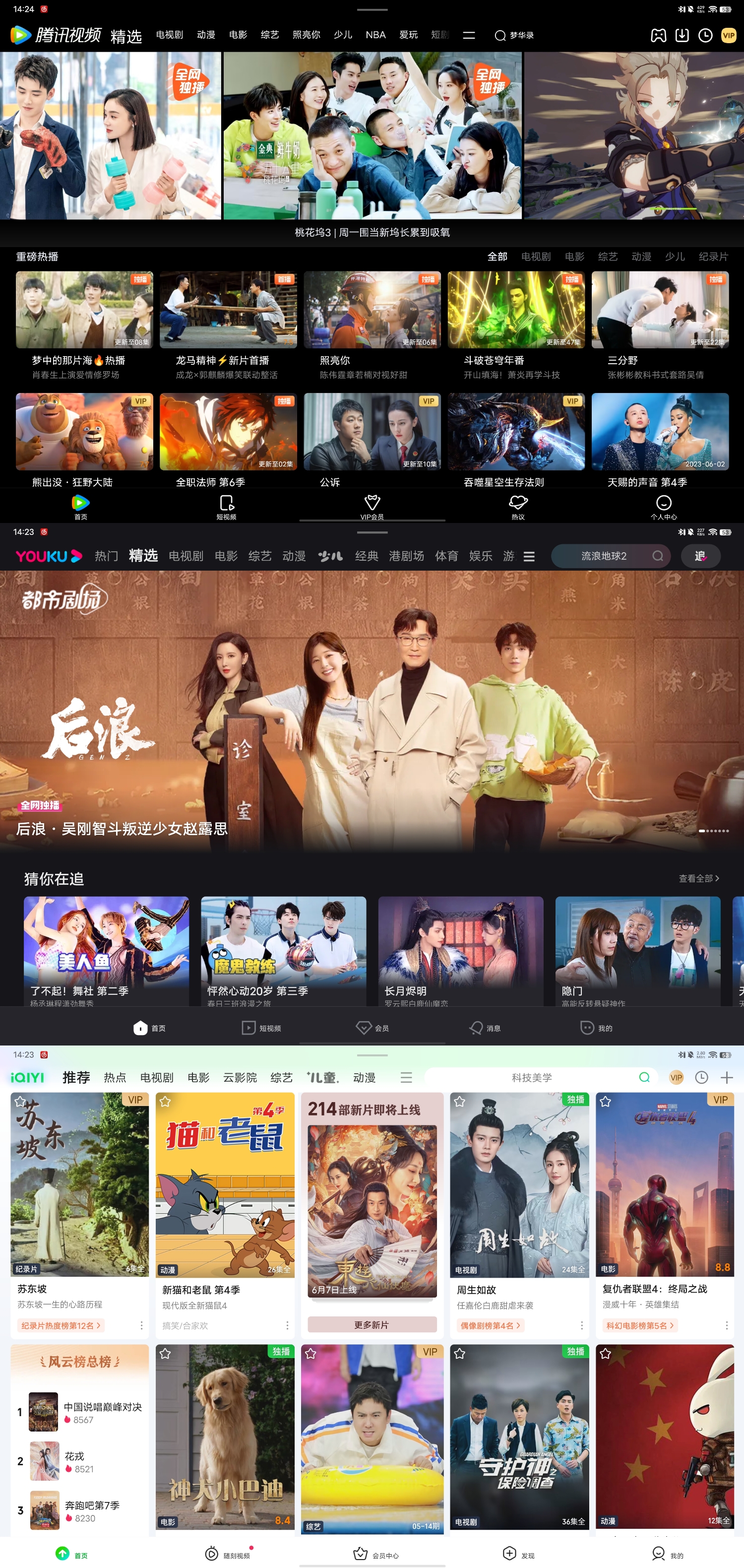This screenshot has width=744, height=1568.
Task: Open Youku 追 button
Action: [x=700, y=556]
